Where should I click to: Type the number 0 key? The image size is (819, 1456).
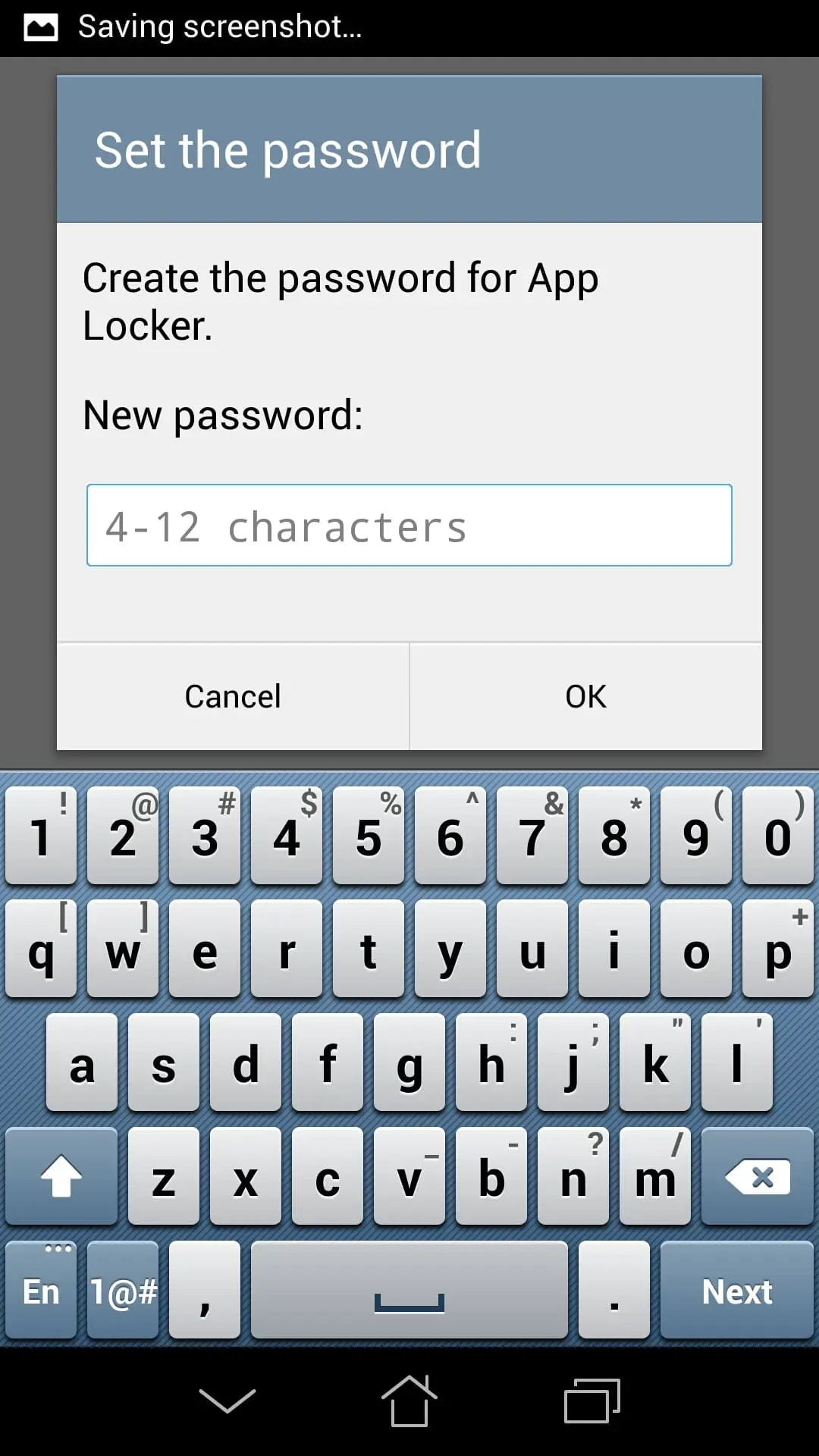pos(778,836)
